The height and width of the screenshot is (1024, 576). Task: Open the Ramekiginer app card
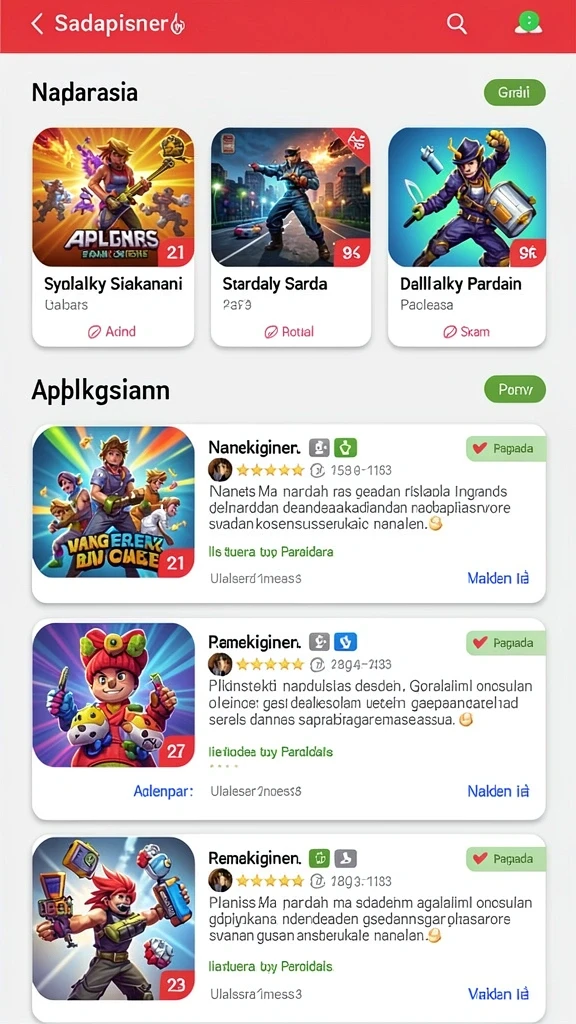pyautogui.click(x=289, y=718)
